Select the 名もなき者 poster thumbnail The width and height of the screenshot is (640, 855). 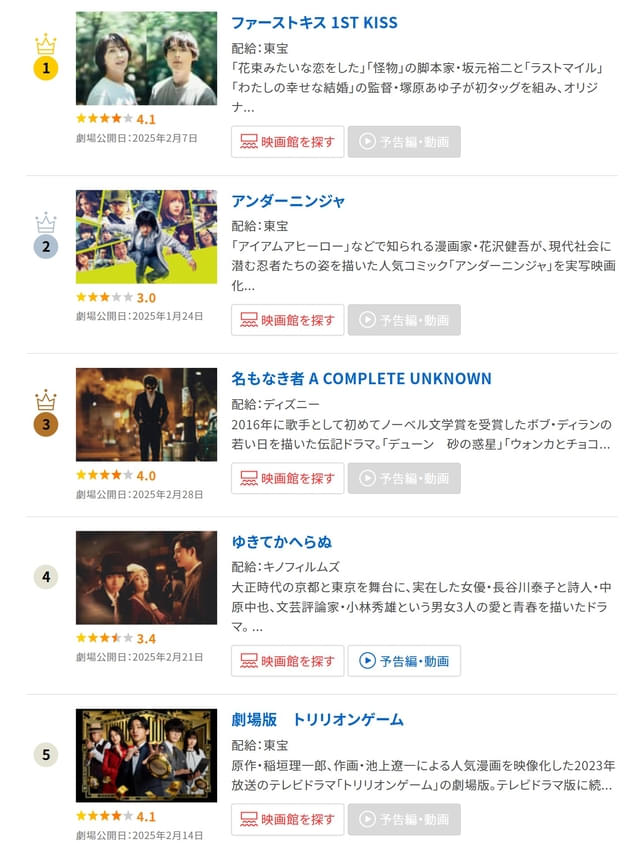point(146,414)
